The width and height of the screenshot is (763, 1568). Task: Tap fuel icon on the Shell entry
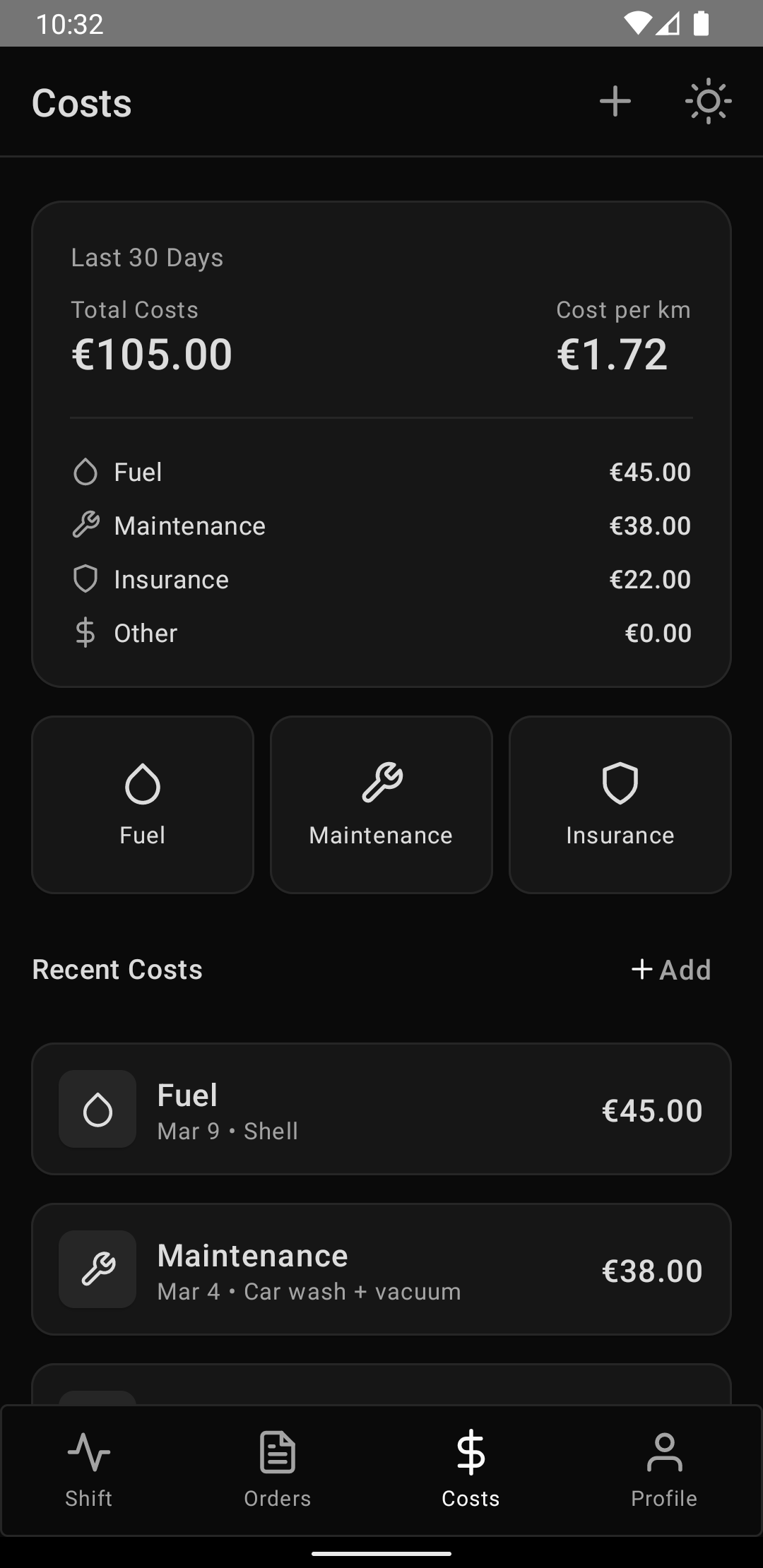97,1110
